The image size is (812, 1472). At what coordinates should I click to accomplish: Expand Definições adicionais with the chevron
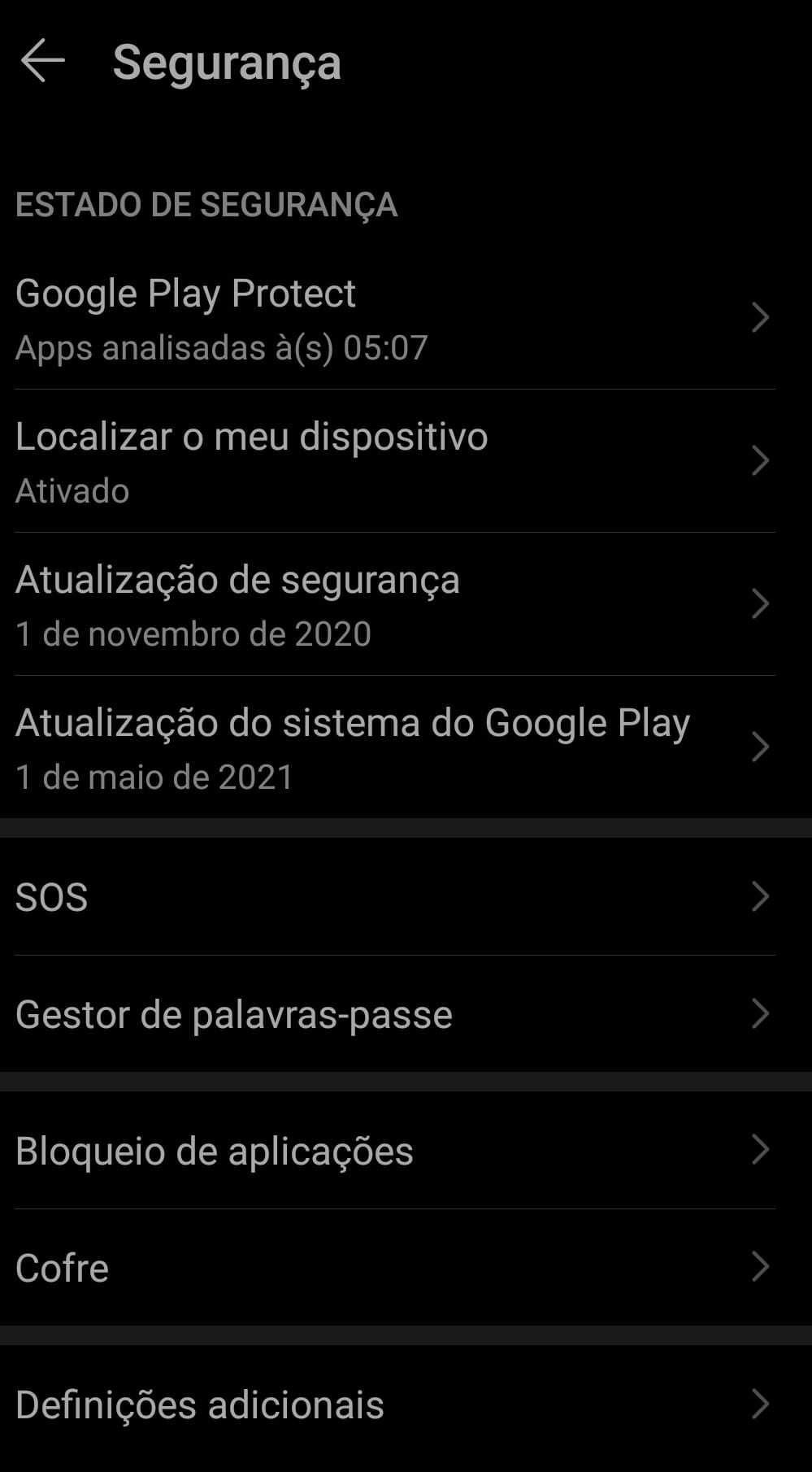762,1402
